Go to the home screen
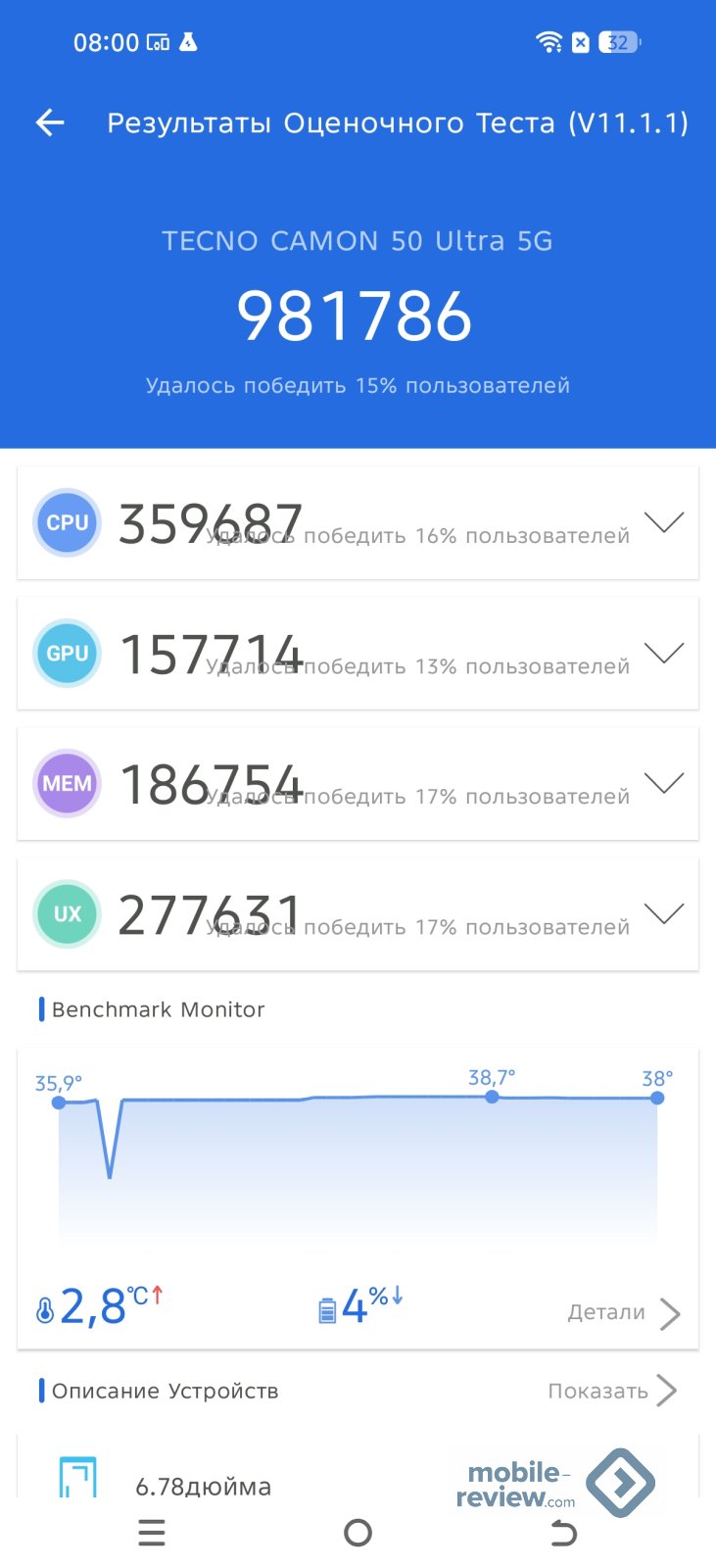Screen dimensions: 716x1568 click(x=358, y=1533)
